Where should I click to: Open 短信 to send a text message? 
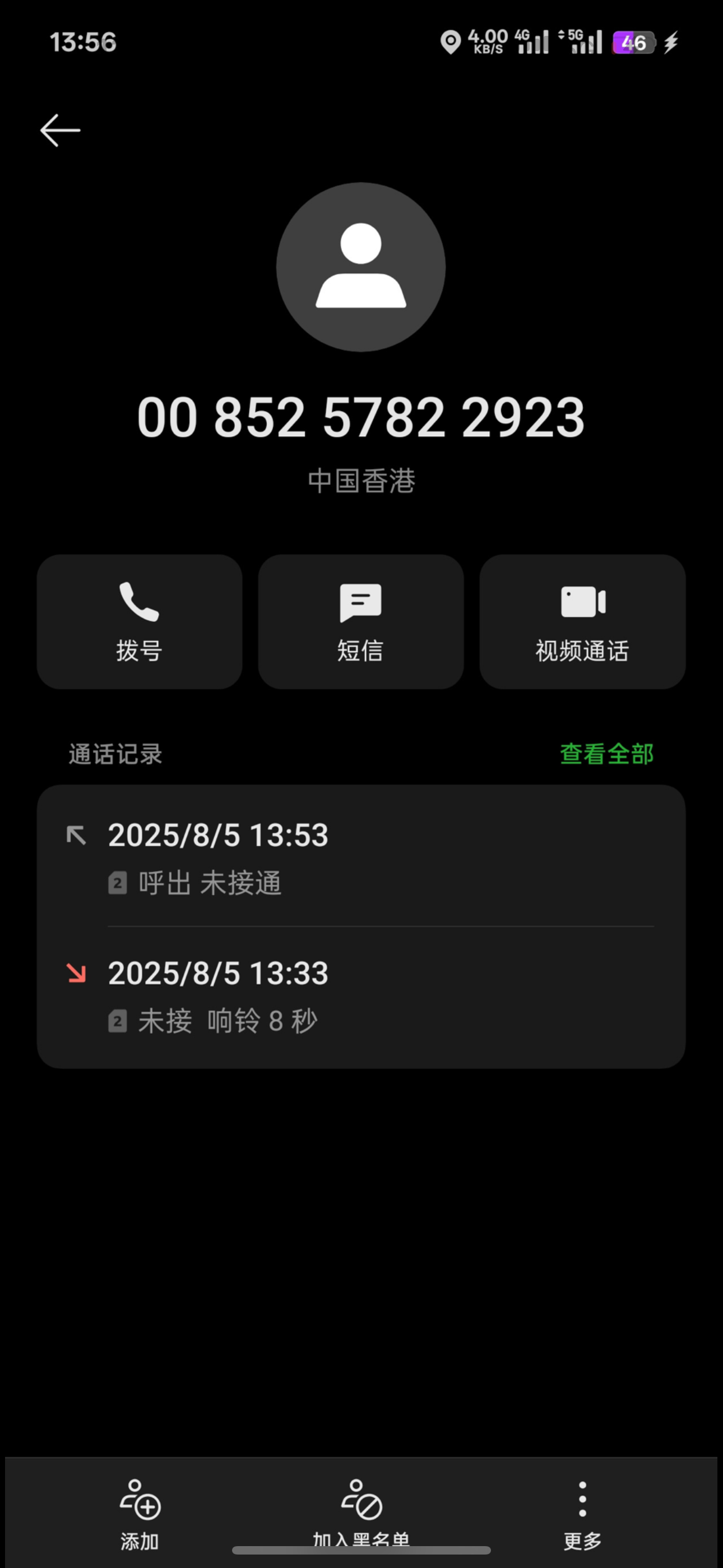(361, 621)
